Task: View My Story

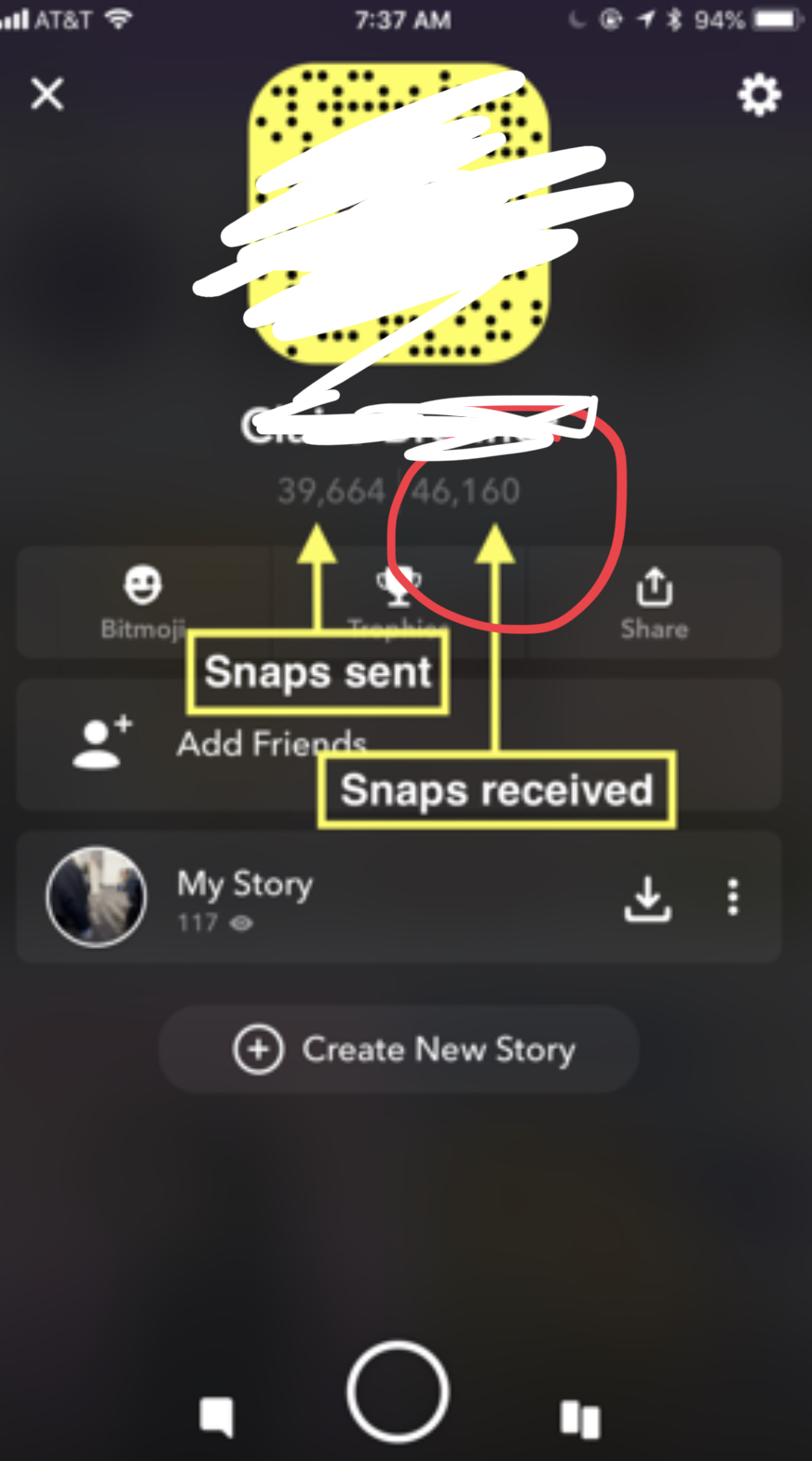Action: [245, 897]
